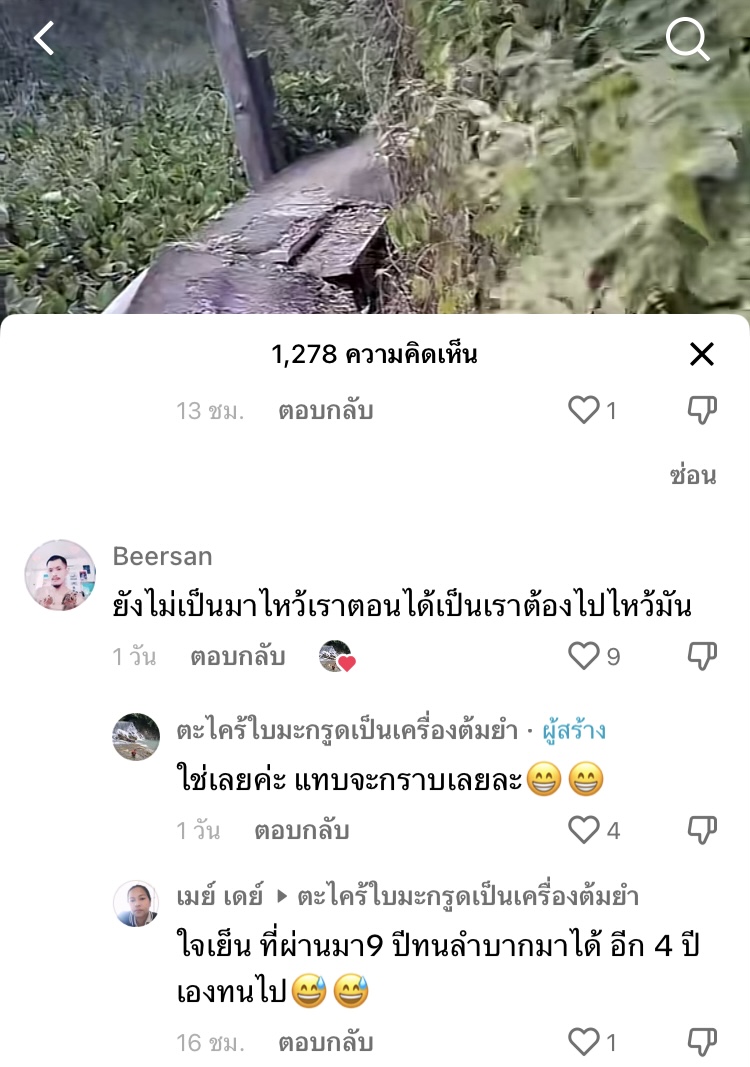The width and height of the screenshot is (750, 1067).
Task: Dislike the creator's reply ใช่เลยค่ะ
Action: pyautogui.click(x=703, y=830)
